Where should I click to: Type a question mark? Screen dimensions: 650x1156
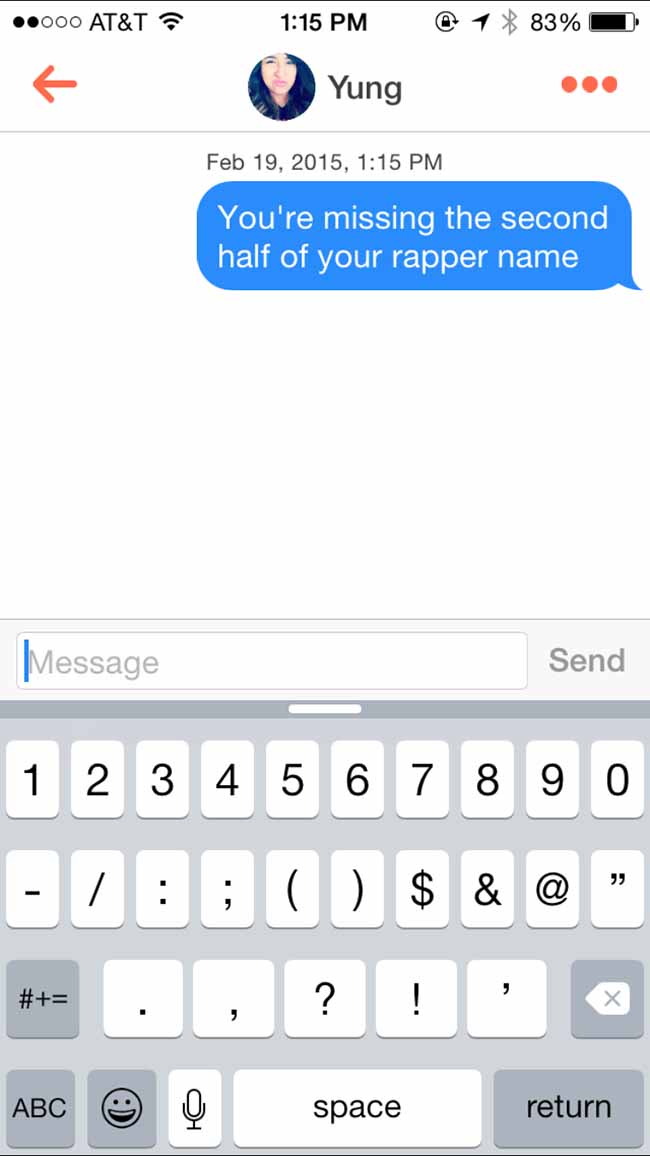pyautogui.click(x=325, y=999)
